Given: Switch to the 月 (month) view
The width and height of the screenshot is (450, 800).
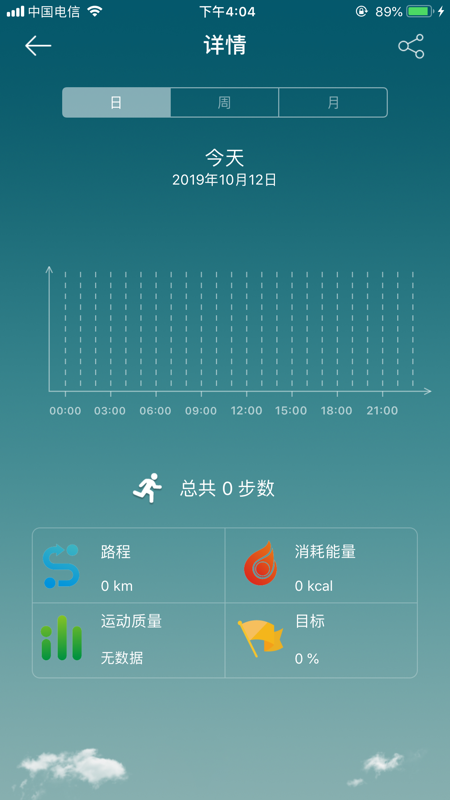Looking at the screenshot, I should [333, 103].
